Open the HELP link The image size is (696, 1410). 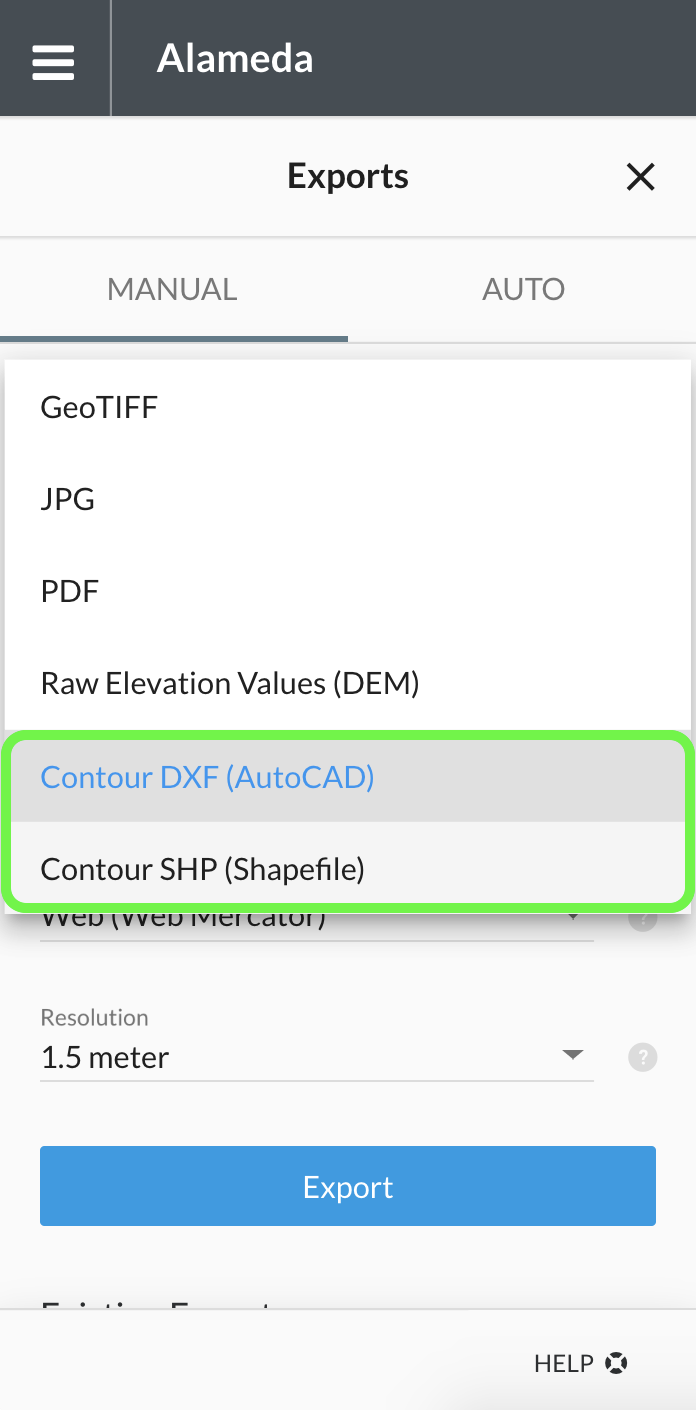581,1362
